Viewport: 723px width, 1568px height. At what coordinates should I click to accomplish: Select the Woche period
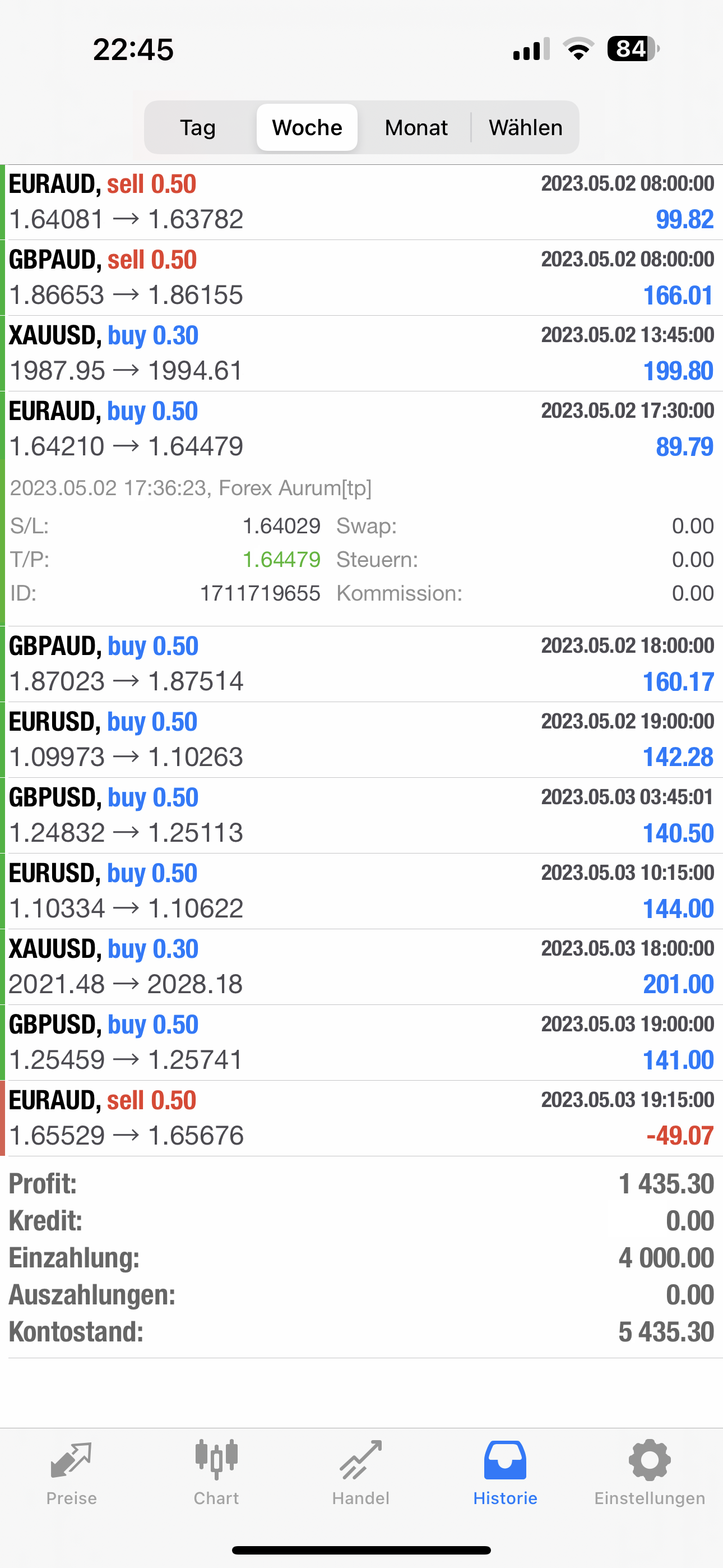click(x=307, y=127)
